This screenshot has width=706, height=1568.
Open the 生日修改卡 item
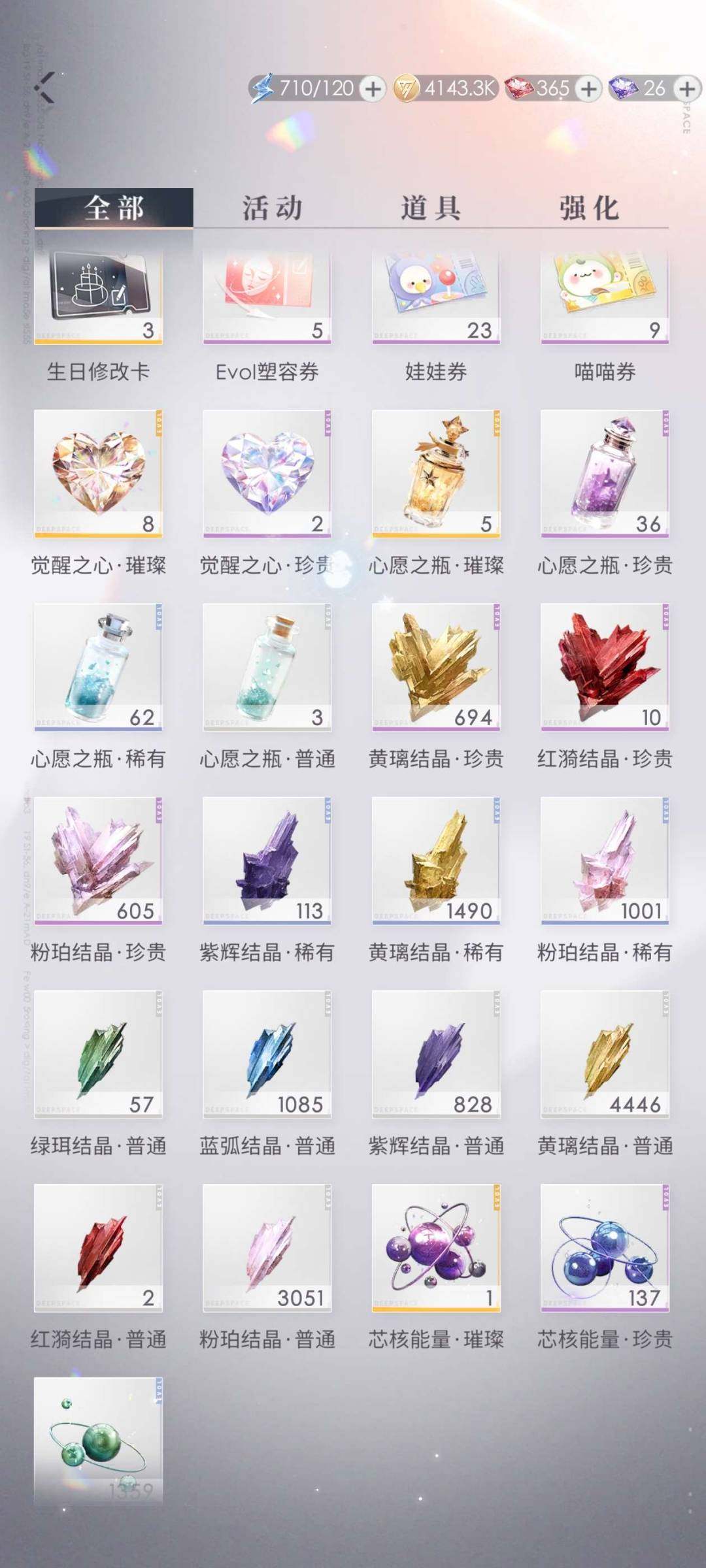click(99, 294)
